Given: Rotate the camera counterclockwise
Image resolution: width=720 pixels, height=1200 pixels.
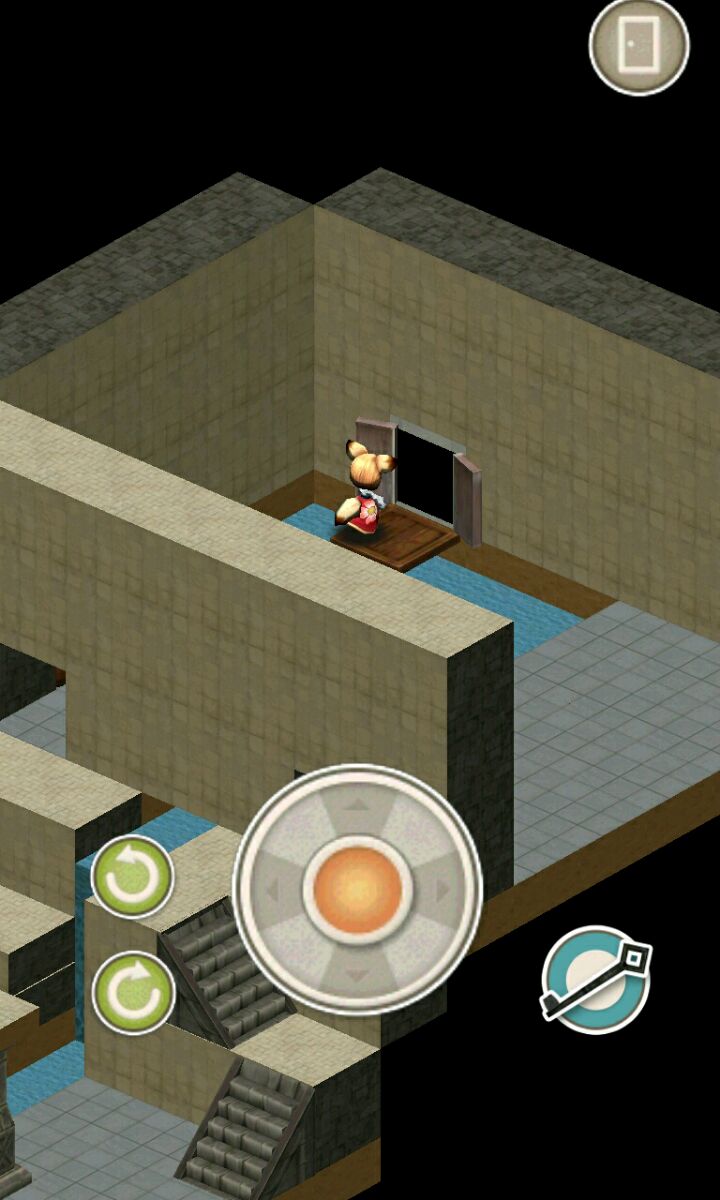Looking at the screenshot, I should click(x=132, y=877).
